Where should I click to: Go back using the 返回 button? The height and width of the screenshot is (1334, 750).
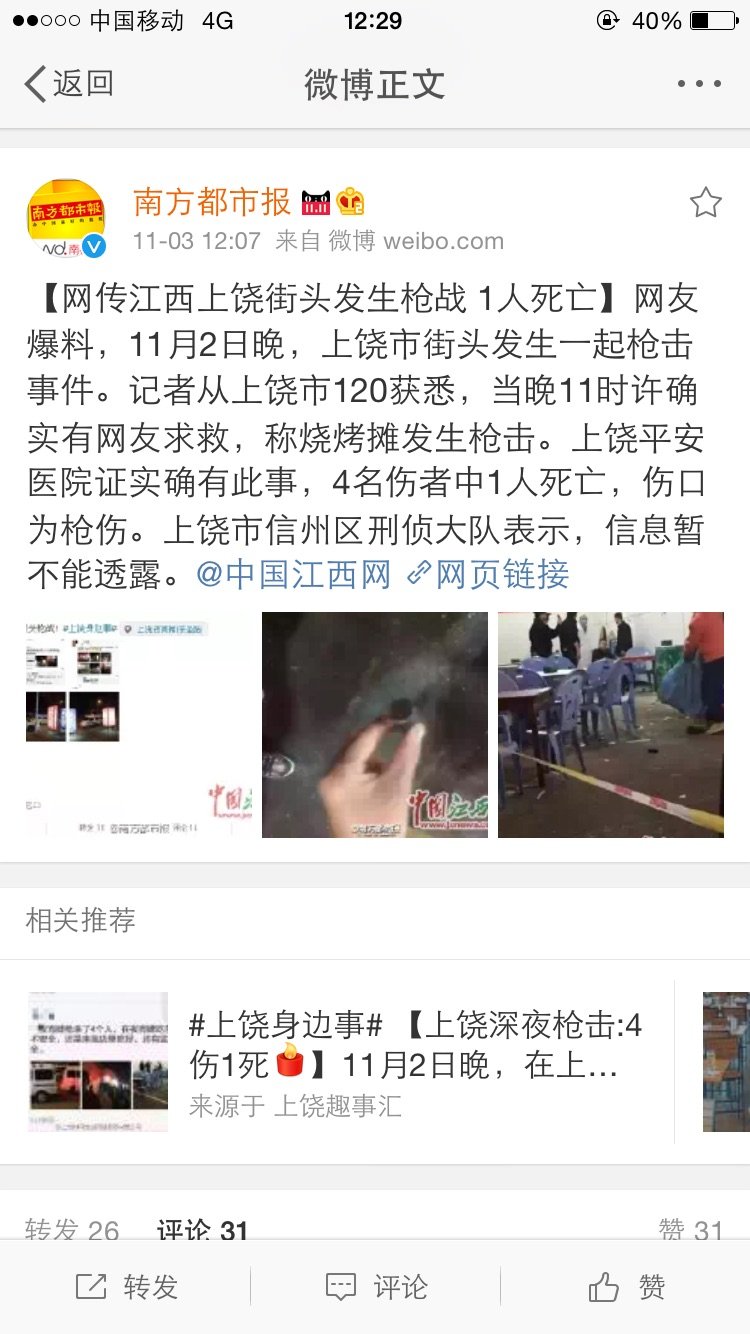tap(68, 84)
